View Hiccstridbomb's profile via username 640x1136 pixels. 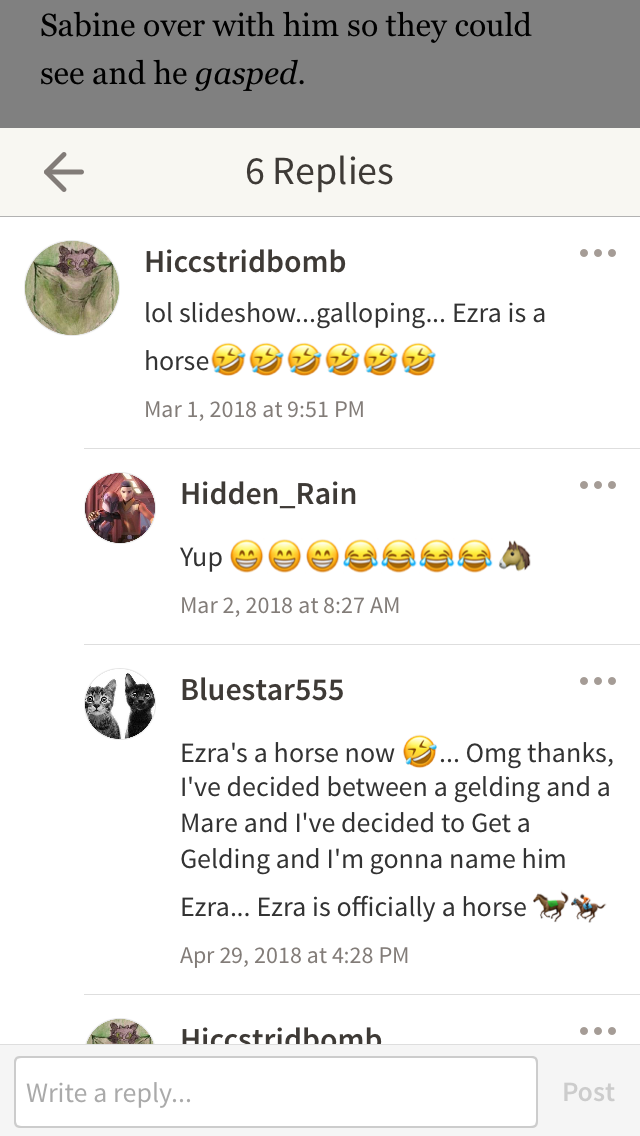click(245, 262)
